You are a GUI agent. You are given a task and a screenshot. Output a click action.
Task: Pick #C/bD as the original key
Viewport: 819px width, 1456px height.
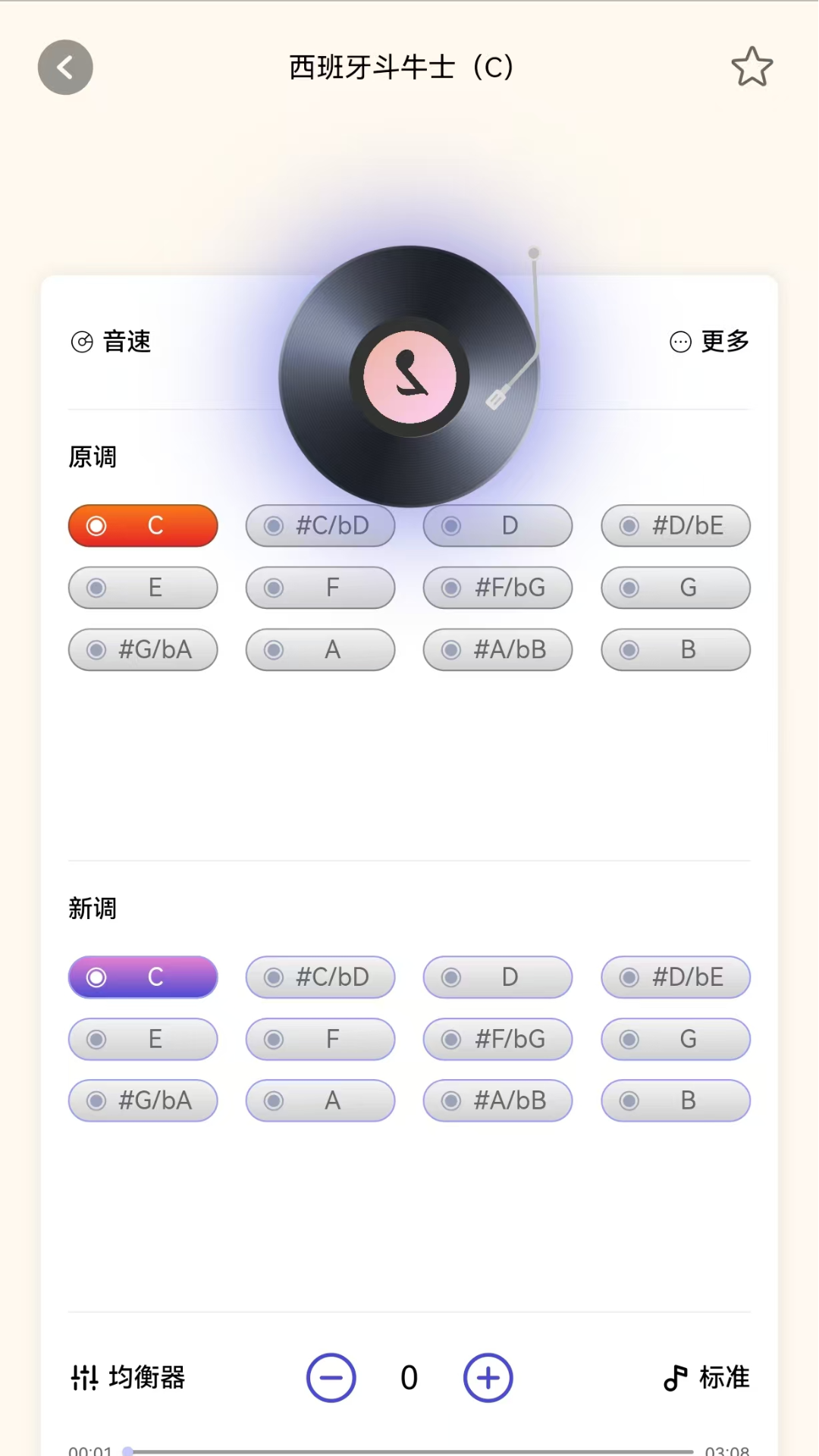[320, 526]
